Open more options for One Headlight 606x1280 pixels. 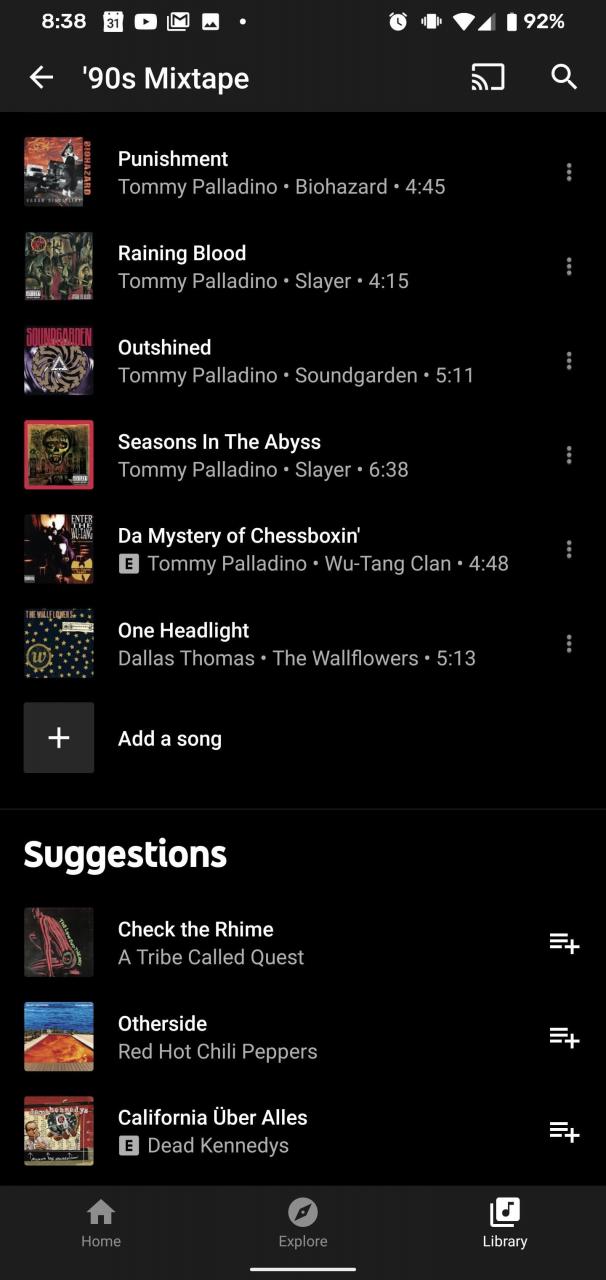point(569,644)
